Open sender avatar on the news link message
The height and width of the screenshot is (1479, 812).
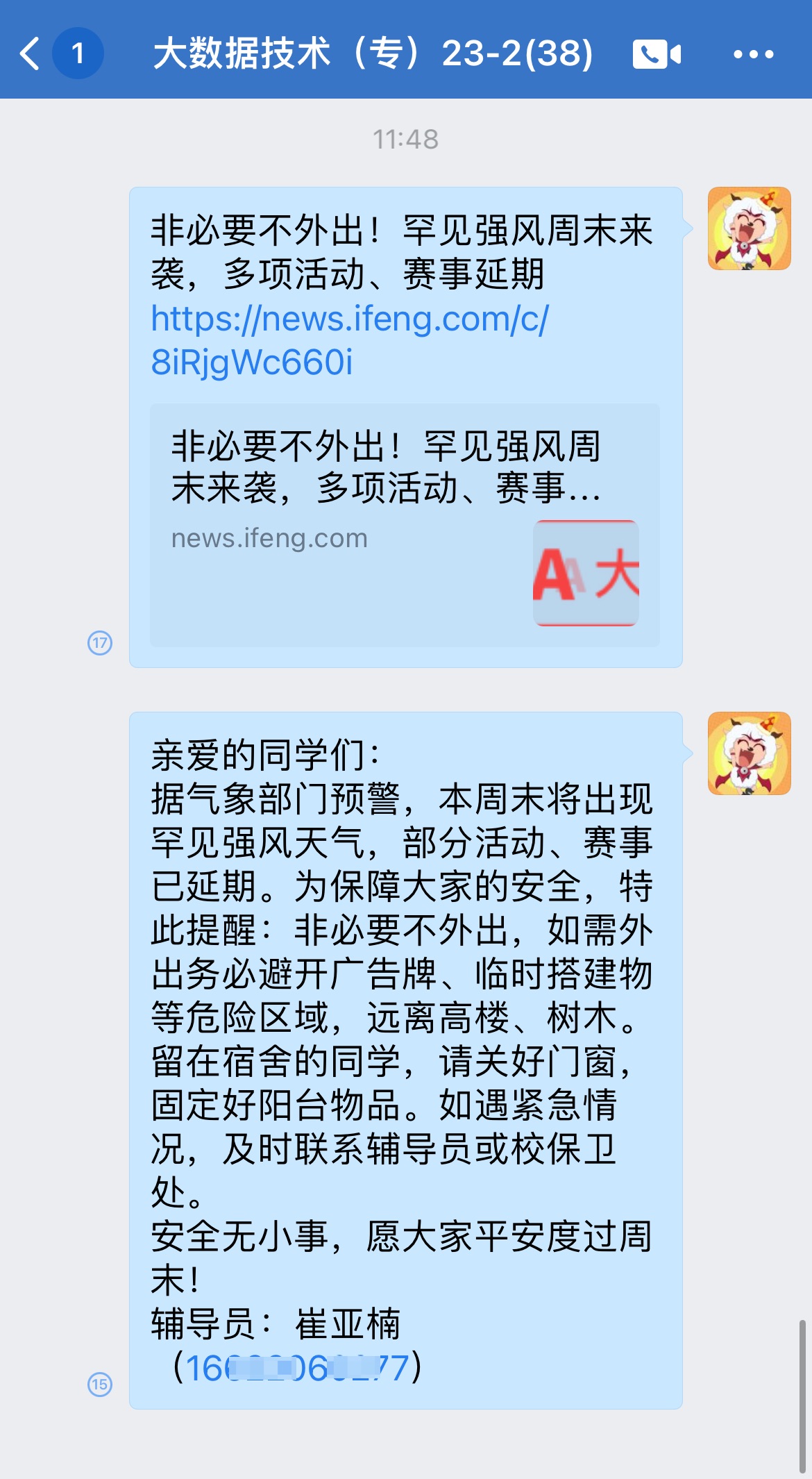coord(749,228)
